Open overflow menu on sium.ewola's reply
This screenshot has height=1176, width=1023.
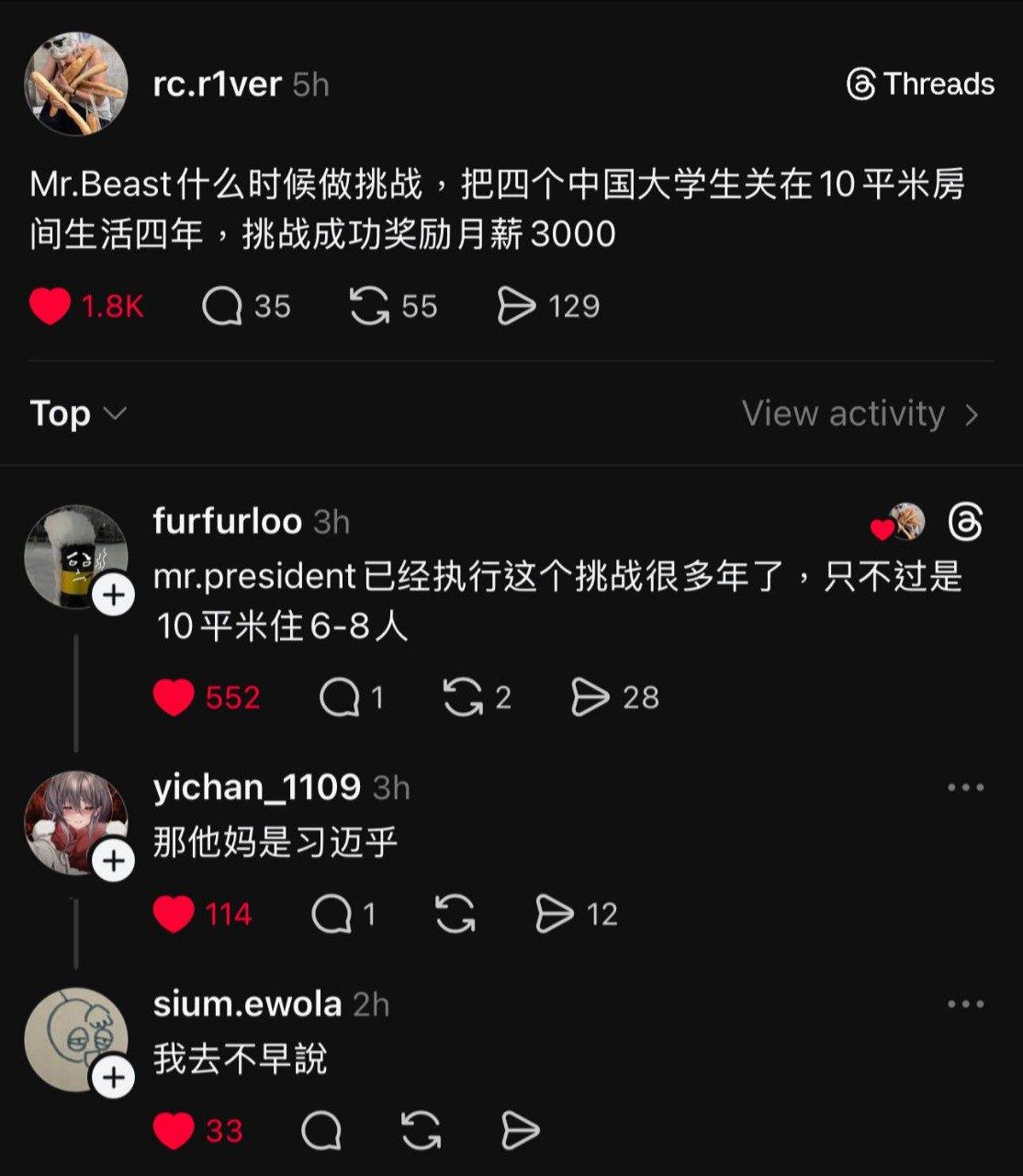[965, 1004]
